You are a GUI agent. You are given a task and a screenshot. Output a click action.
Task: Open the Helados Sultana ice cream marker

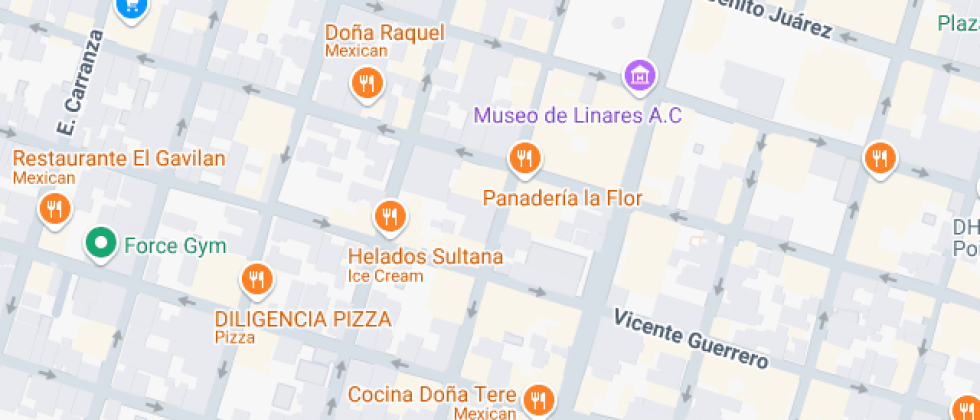click(390, 215)
